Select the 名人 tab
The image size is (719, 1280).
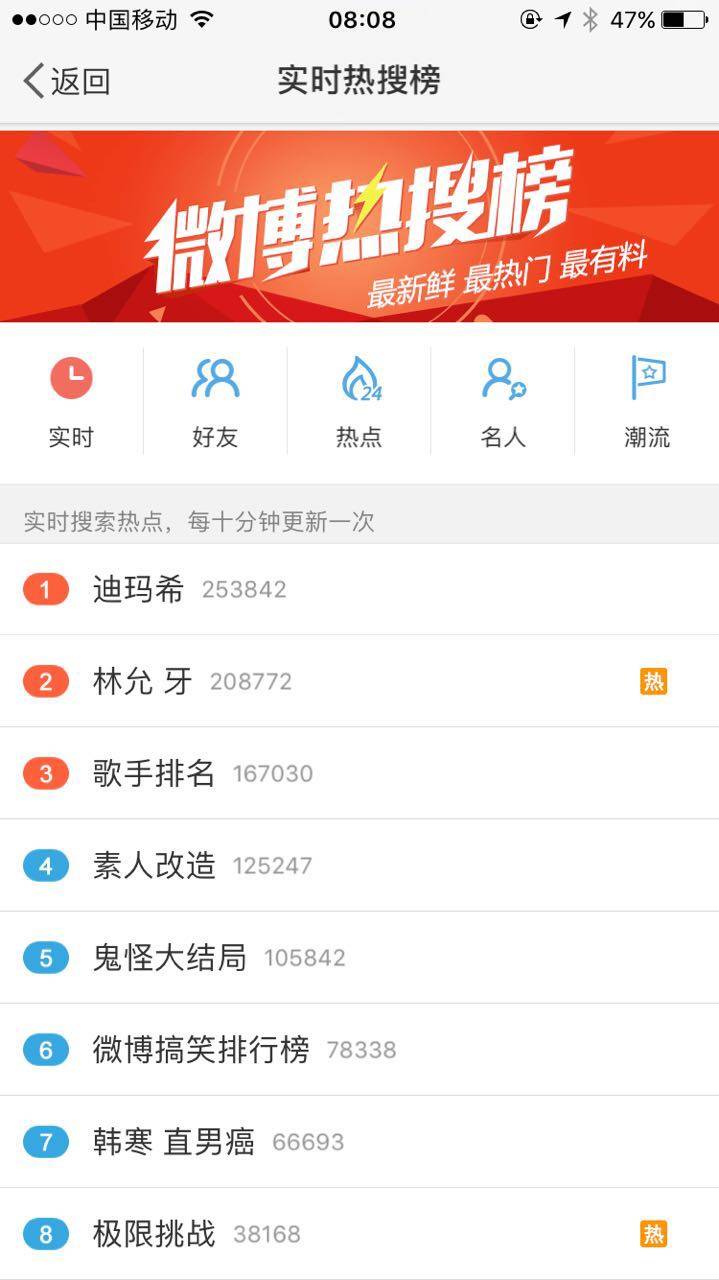(503, 402)
